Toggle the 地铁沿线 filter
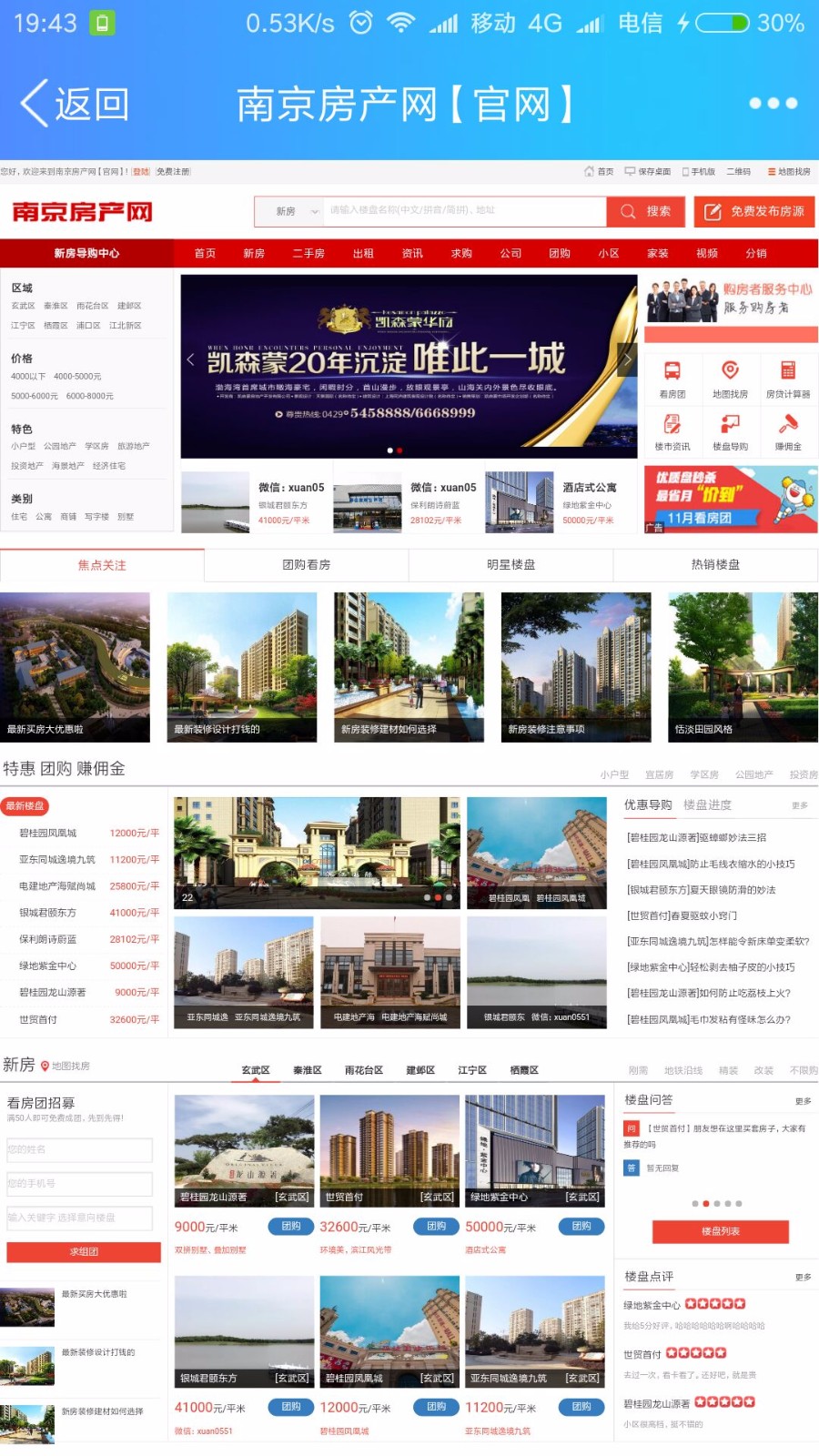 [682, 1071]
